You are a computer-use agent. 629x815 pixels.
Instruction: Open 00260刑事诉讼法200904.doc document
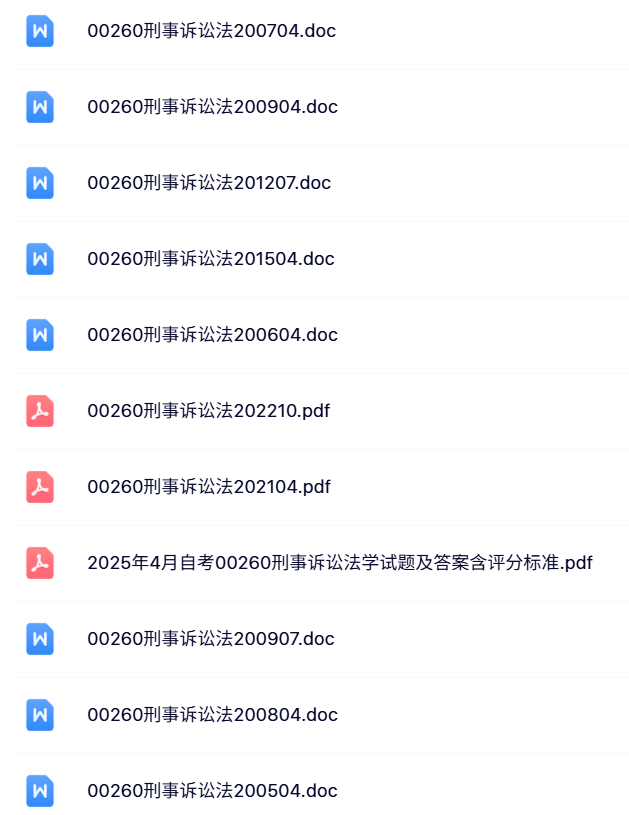click(x=212, y=107)
